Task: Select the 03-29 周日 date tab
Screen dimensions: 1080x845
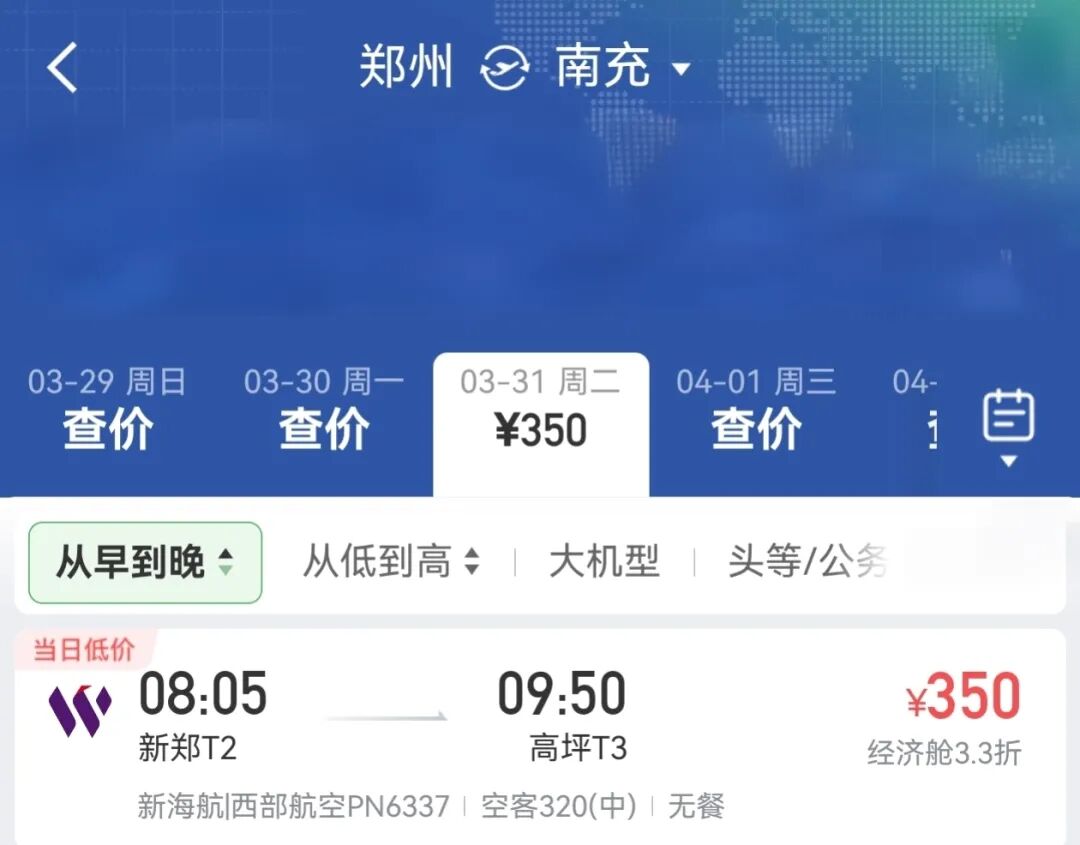Action: pos(108,409)
